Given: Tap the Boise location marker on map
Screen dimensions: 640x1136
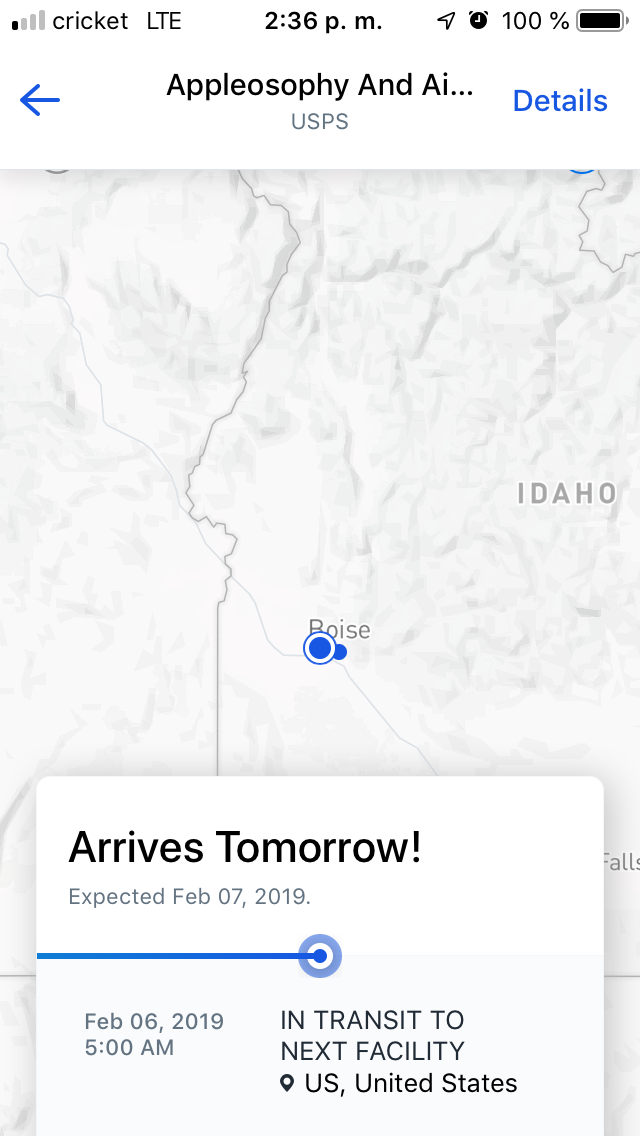Looking at the screenshot, I should click(320, 648).
